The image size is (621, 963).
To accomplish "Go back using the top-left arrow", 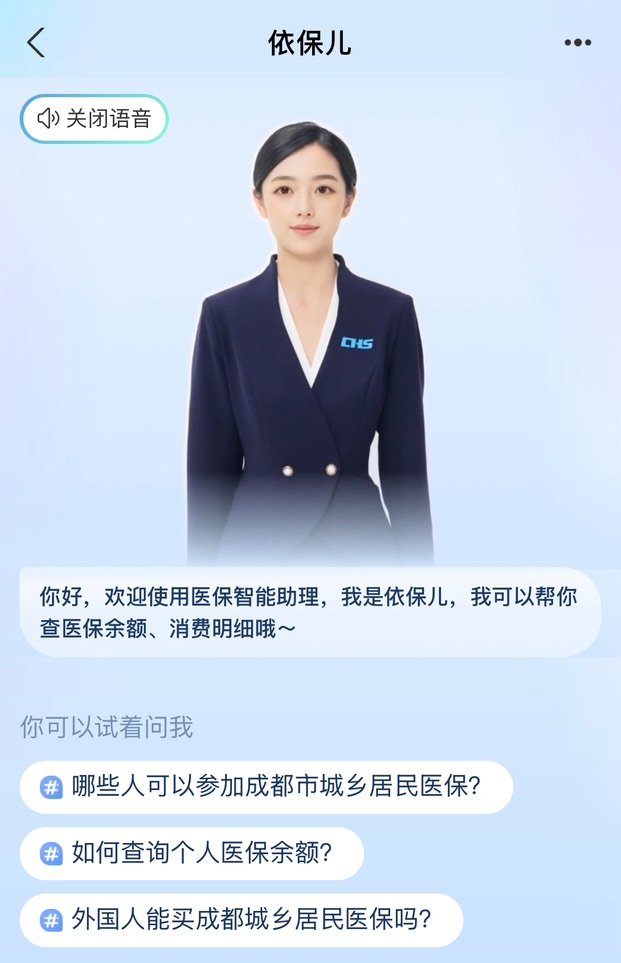I will coord(36,43).
